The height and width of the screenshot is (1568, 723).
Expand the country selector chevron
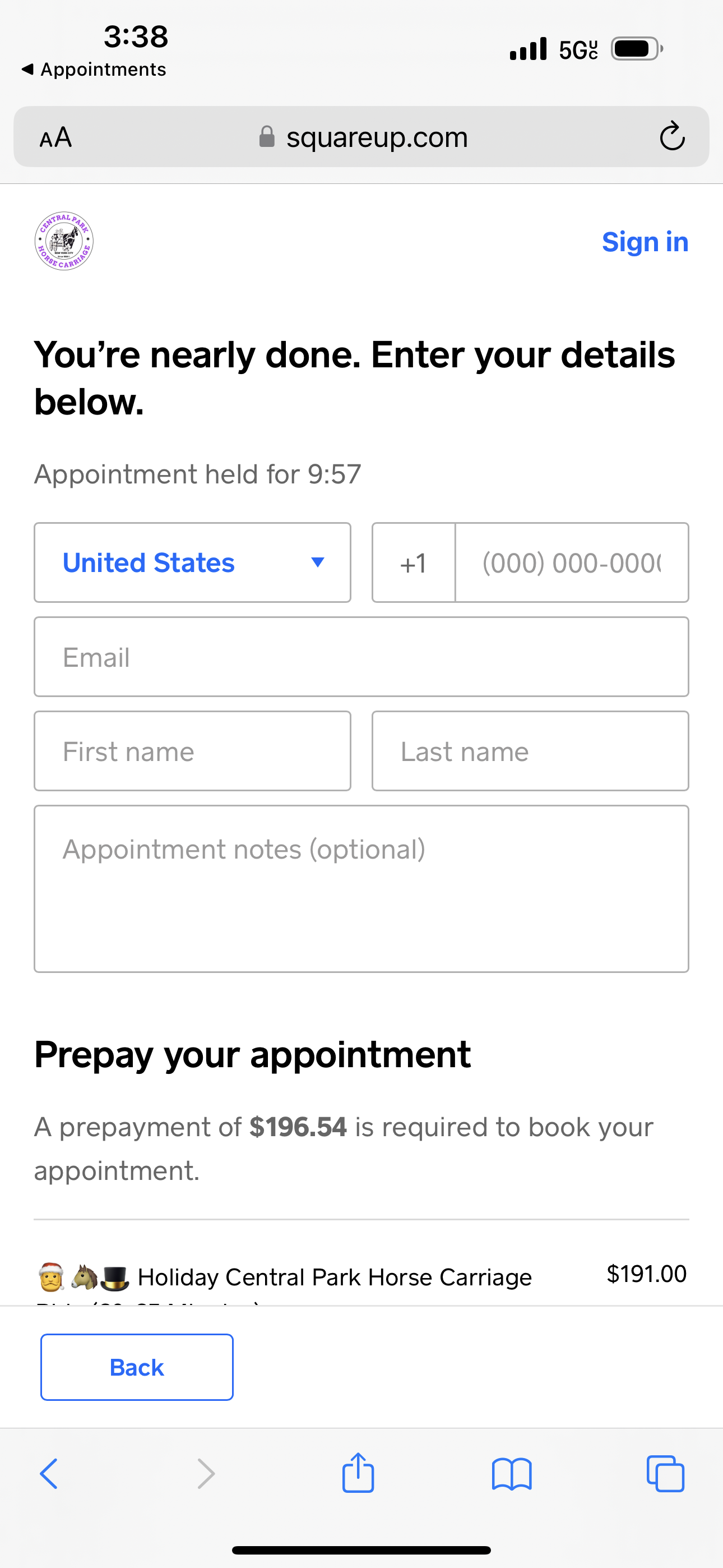tap(318, 564)
